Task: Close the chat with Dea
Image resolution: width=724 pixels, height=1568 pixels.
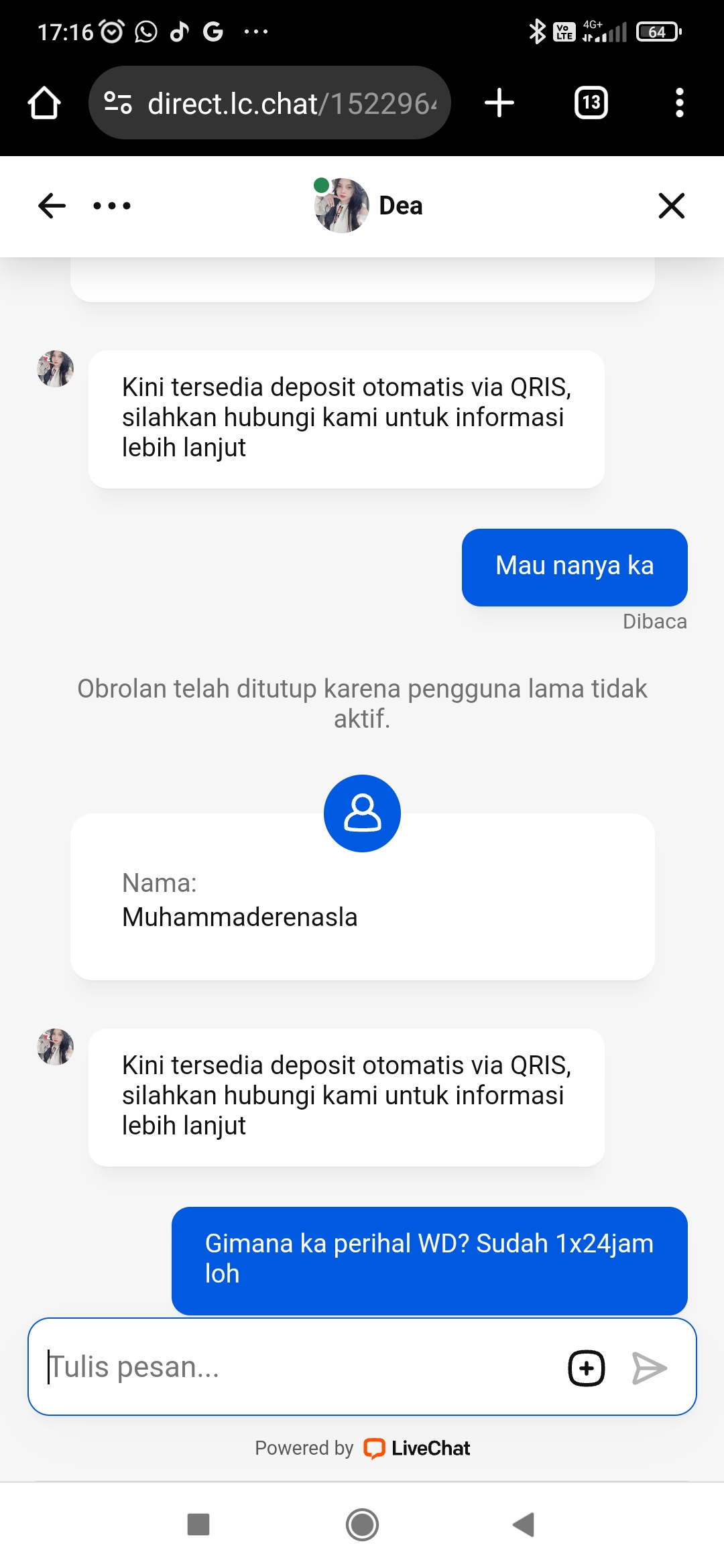Action: coord(671,206)
